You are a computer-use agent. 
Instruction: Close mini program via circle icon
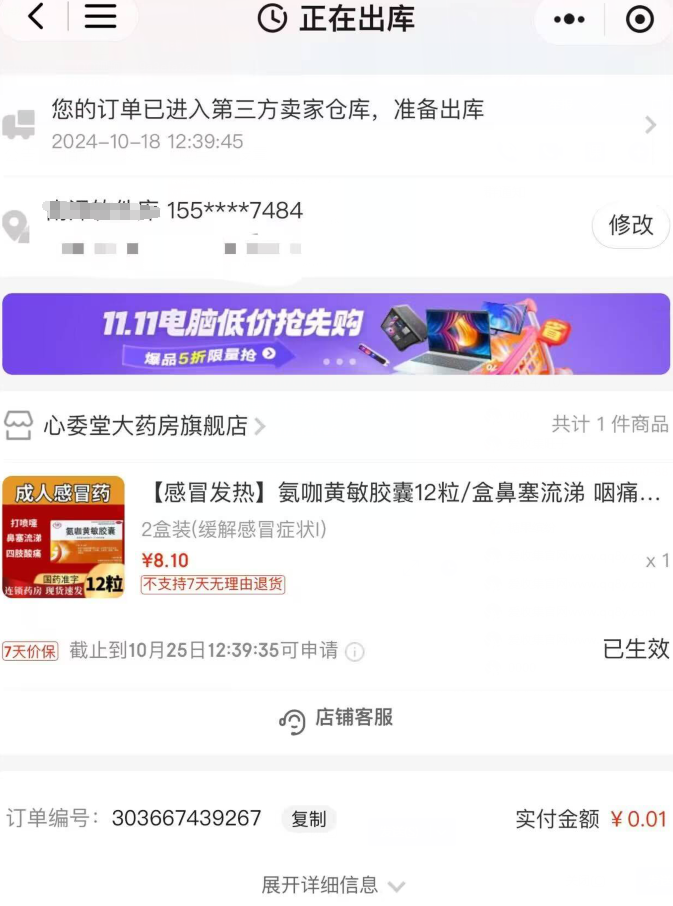click(639, 19)
